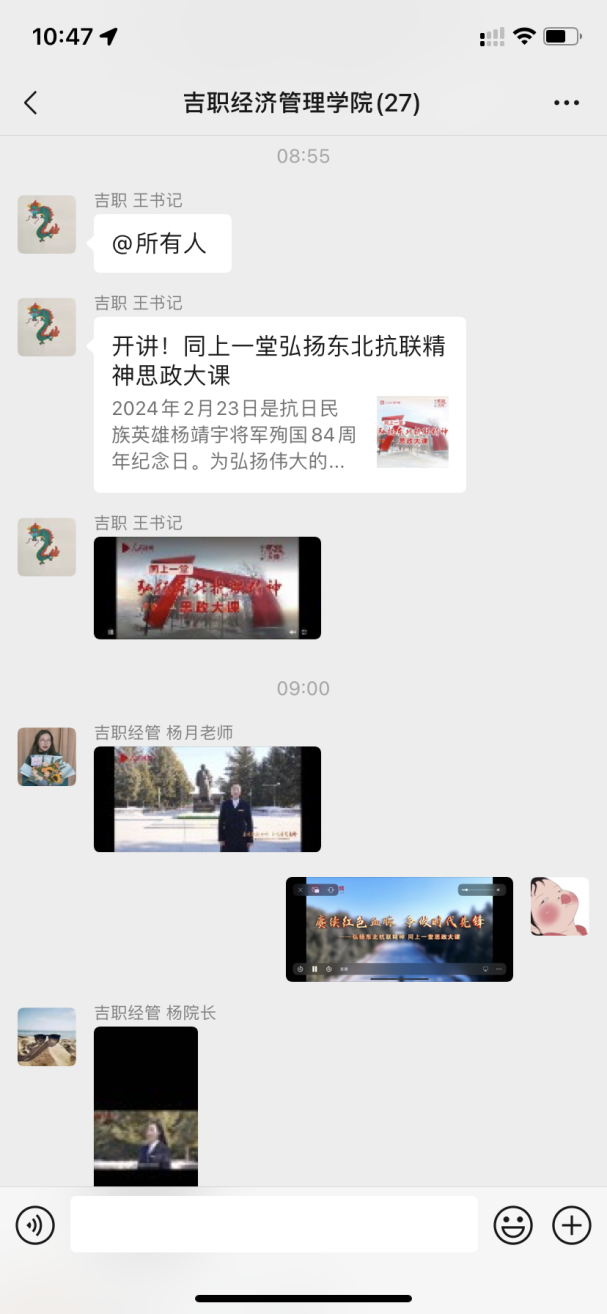This screenshot has height=1314, width=607.
Task: Open my own sent video message
Action: 399,929
